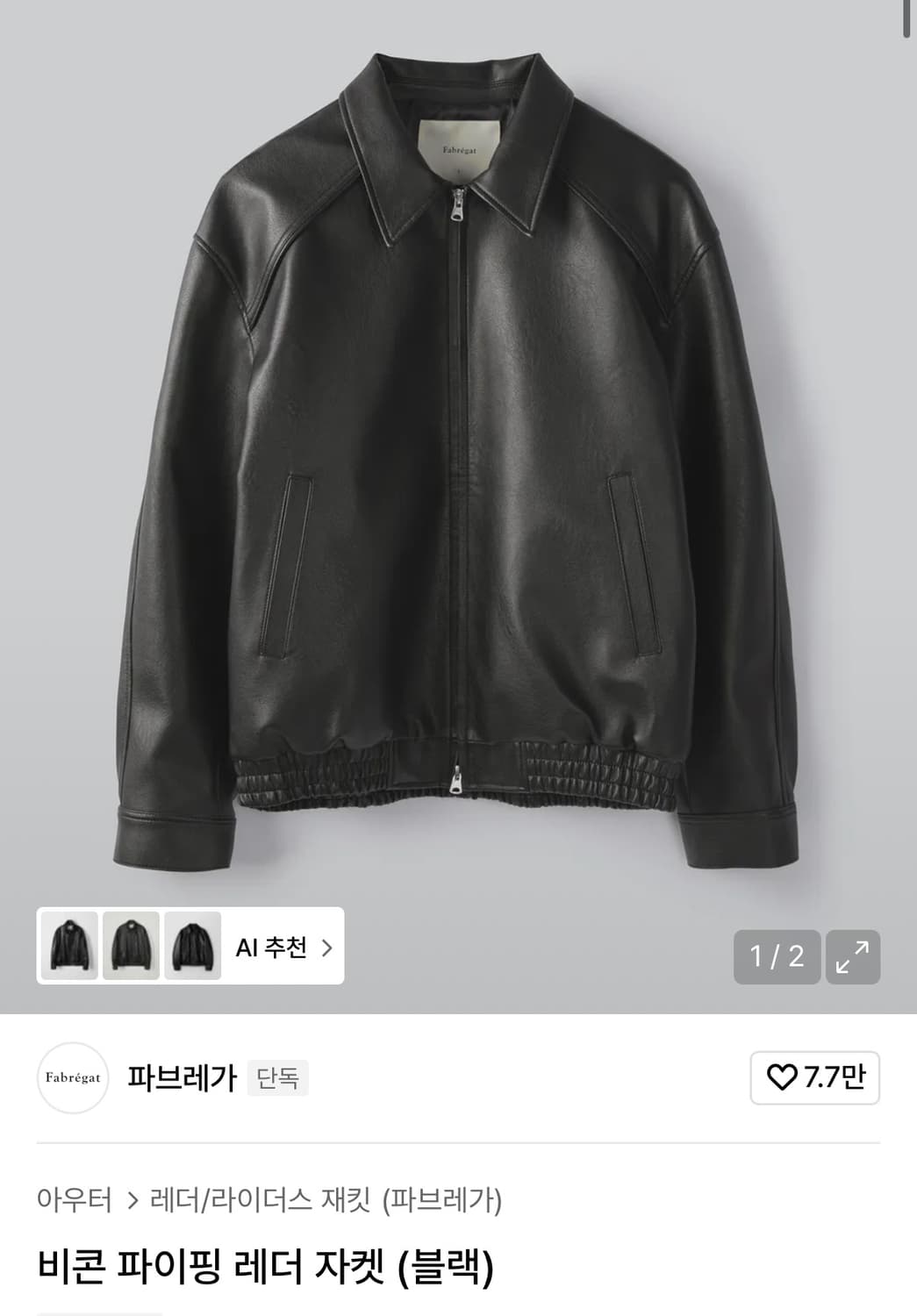This screenshot has width=917, height=1316.
Task: Select the first AI recommended jacket thumbnail
Action: pyautogui.click(x=70, y=948)
